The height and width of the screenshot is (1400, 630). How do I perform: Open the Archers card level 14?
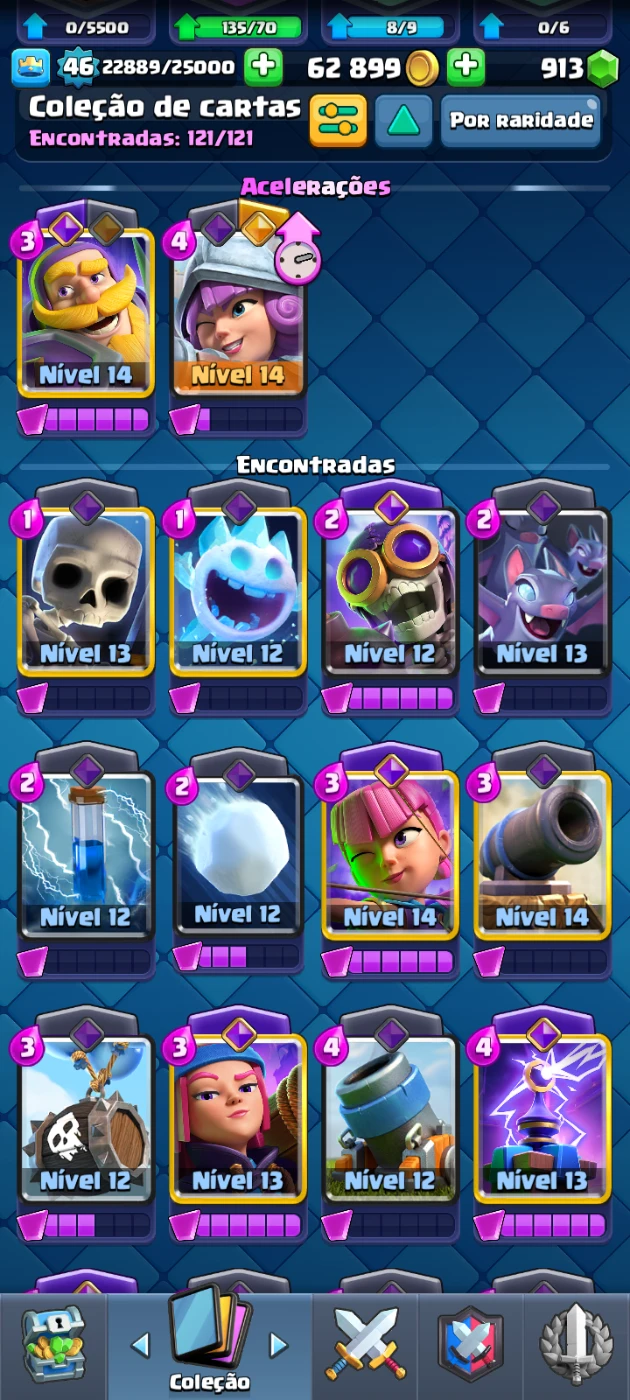390,853
